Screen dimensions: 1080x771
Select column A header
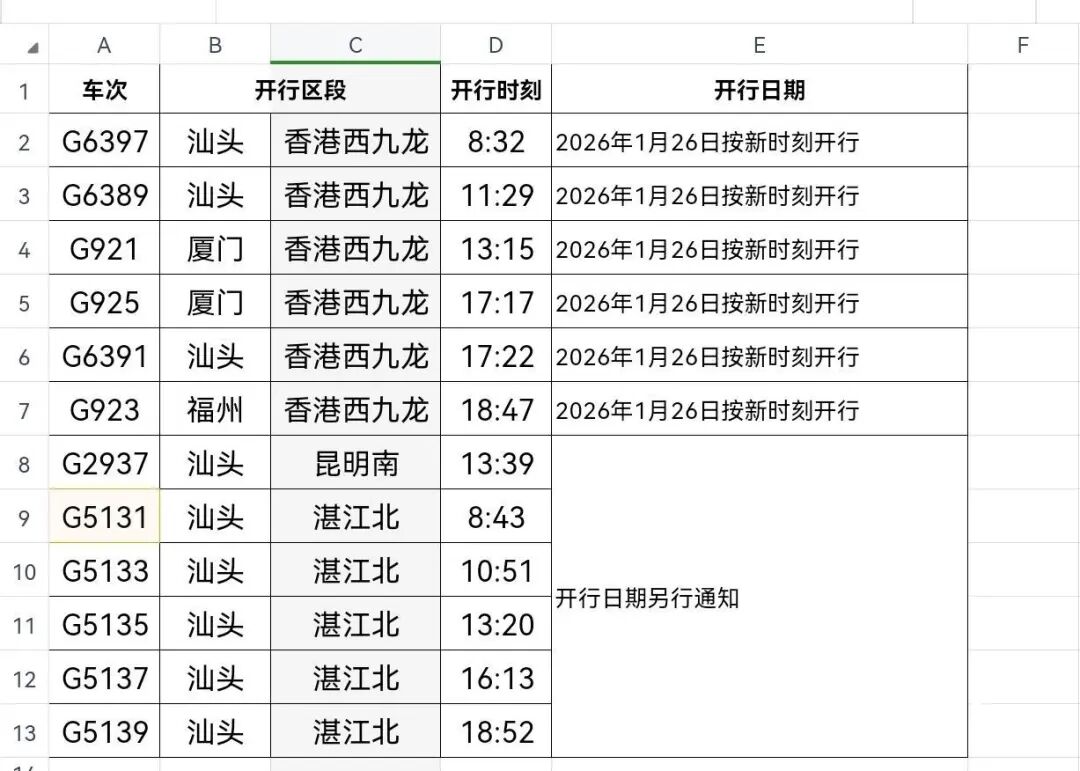pos(104,46)
